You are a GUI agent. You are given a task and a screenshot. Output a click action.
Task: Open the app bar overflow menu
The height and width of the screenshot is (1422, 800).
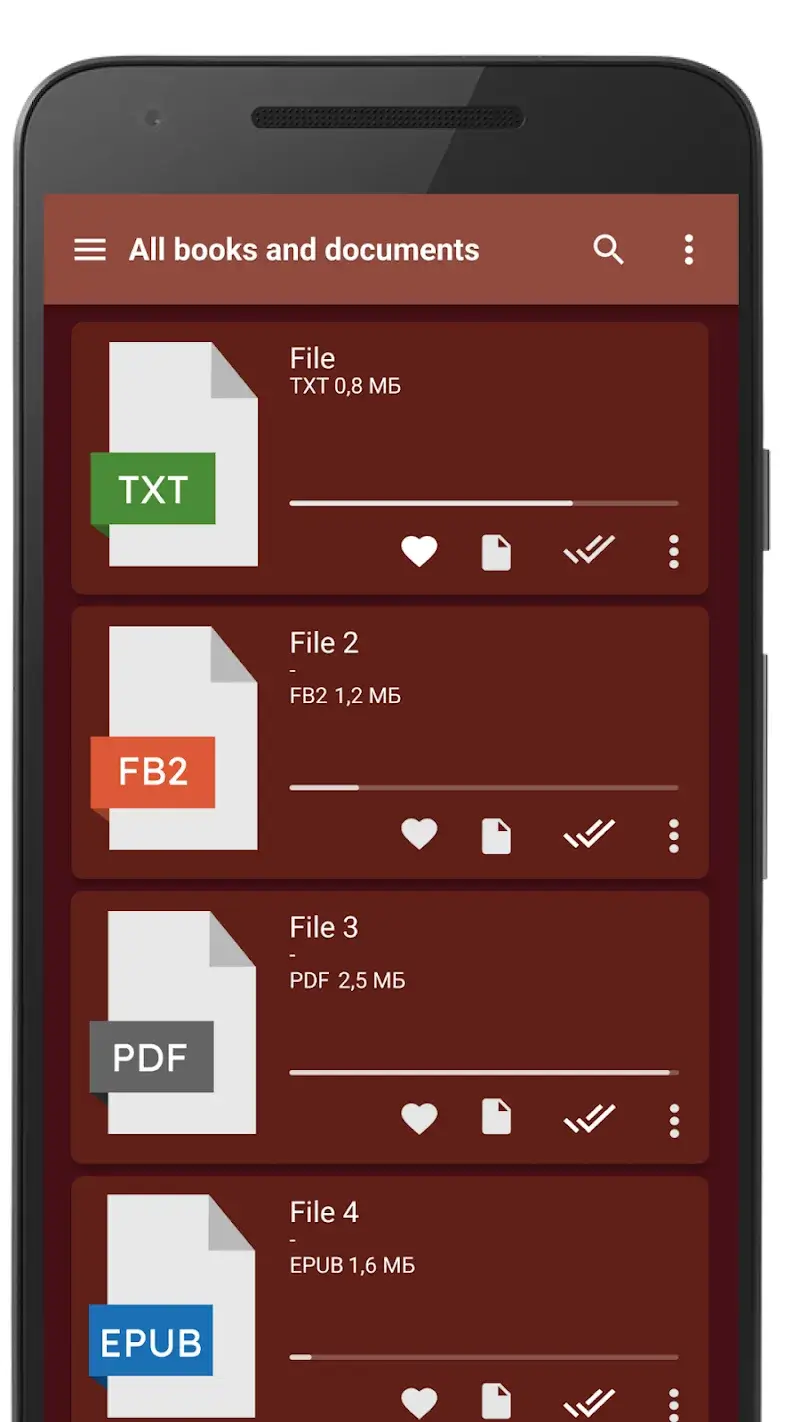click(688, 250)
